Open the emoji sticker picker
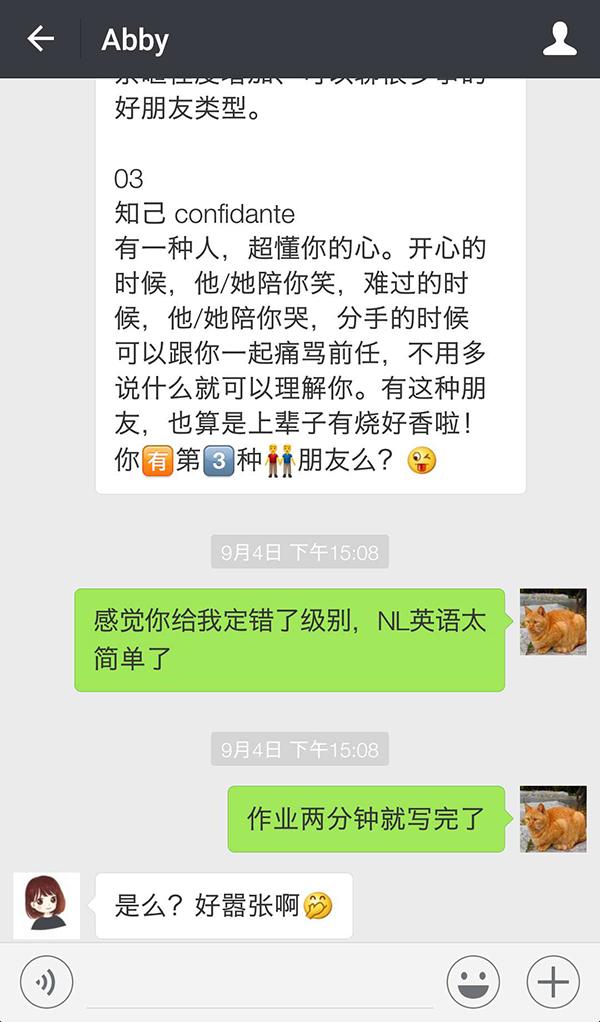600x1022 pixels. 473,981
